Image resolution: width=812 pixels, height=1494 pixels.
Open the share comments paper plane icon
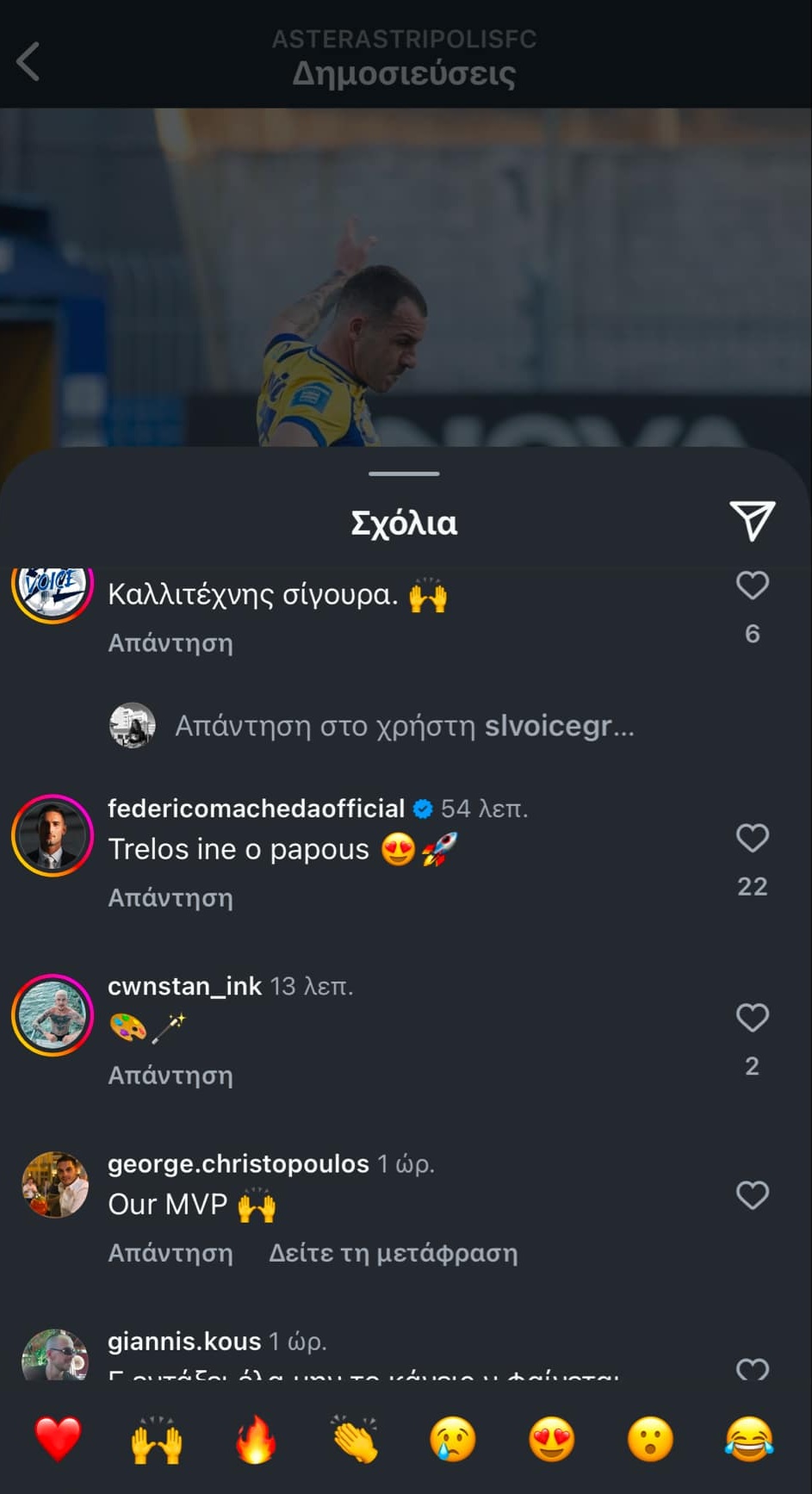click(753, 518)
